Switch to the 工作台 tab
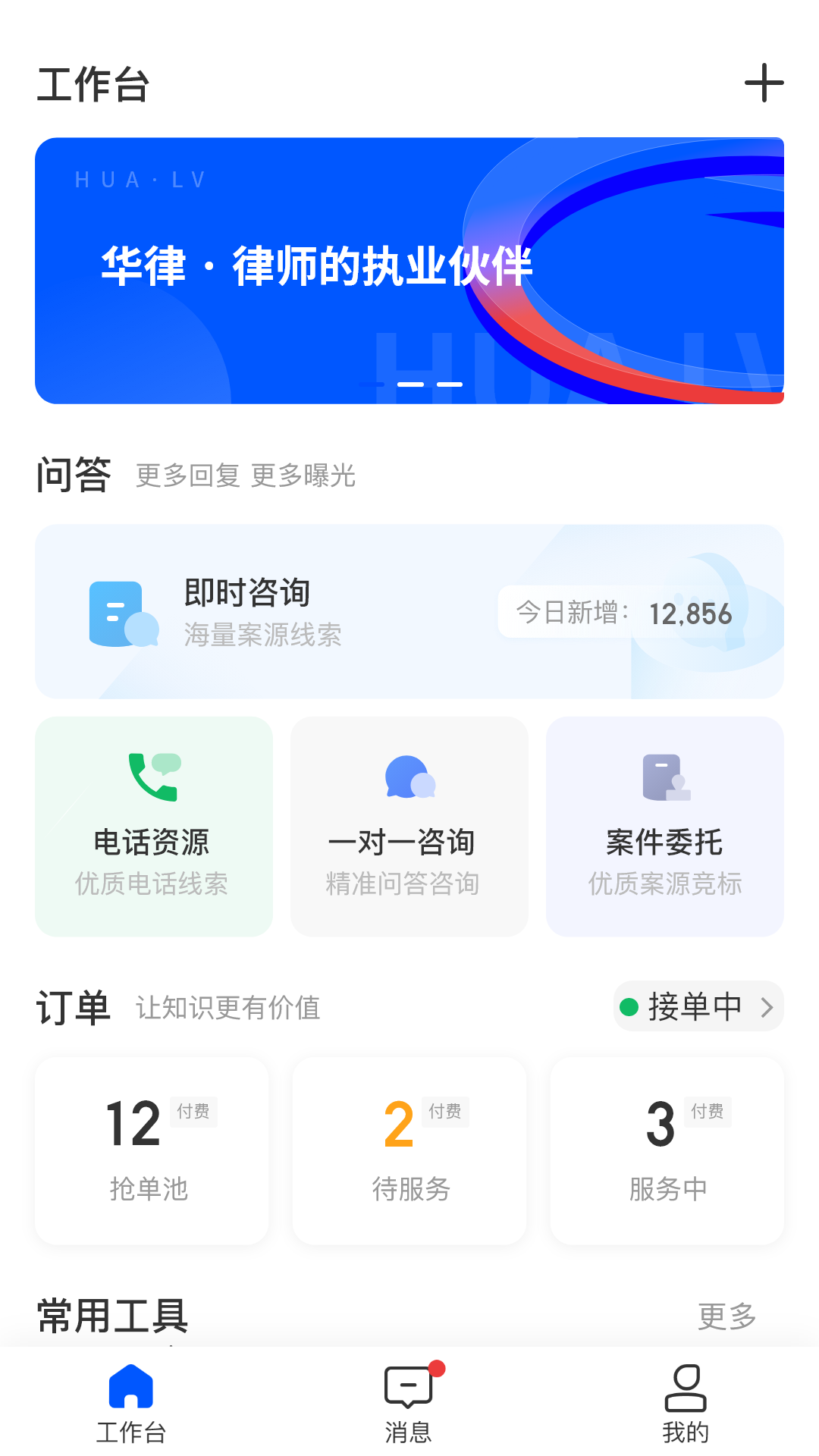The width and height of the screenshot is (819, 1456). click(x=131, y=1403)
